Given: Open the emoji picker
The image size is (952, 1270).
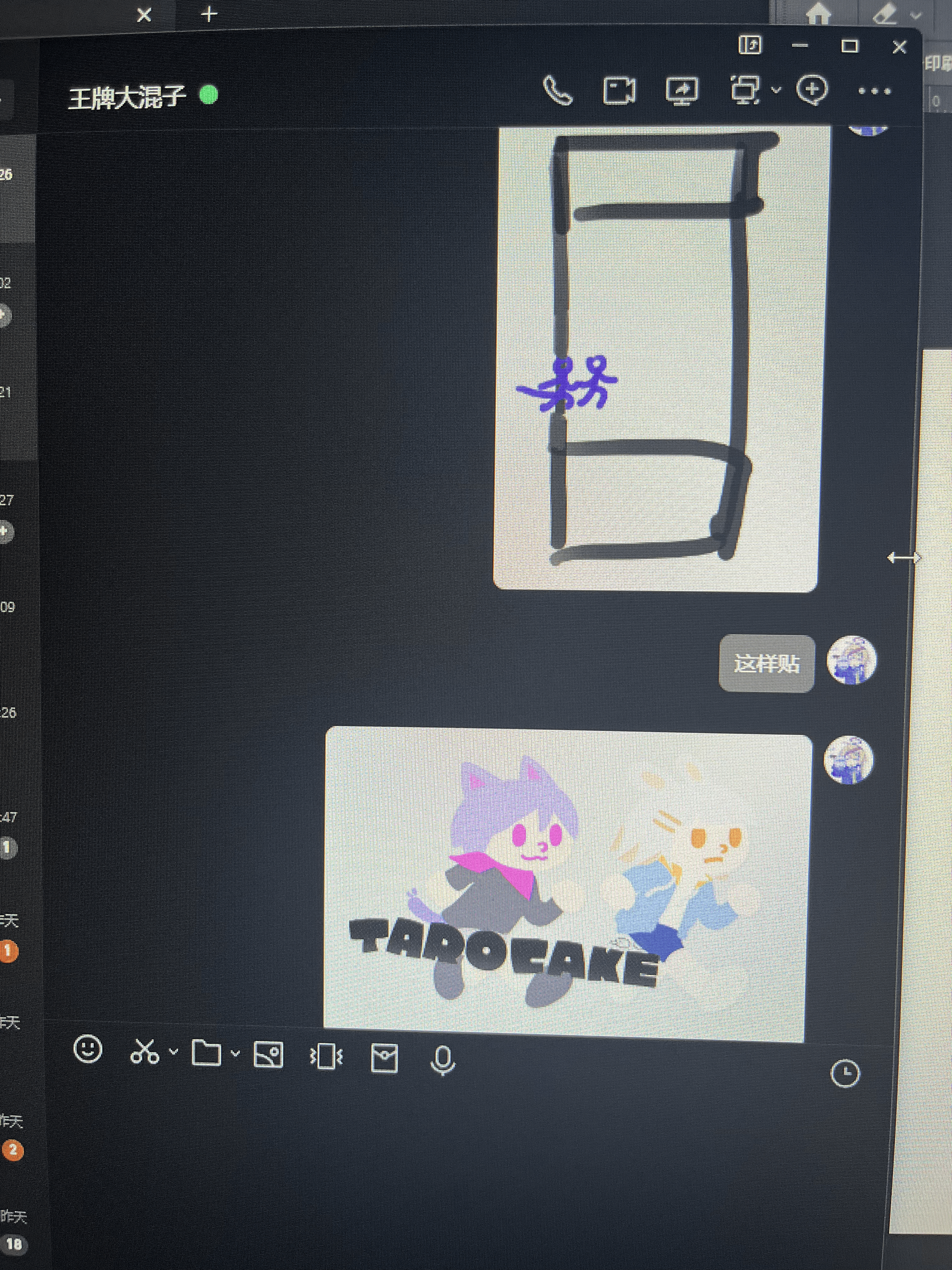Looking at the screenshot, I should [88, 1049].
